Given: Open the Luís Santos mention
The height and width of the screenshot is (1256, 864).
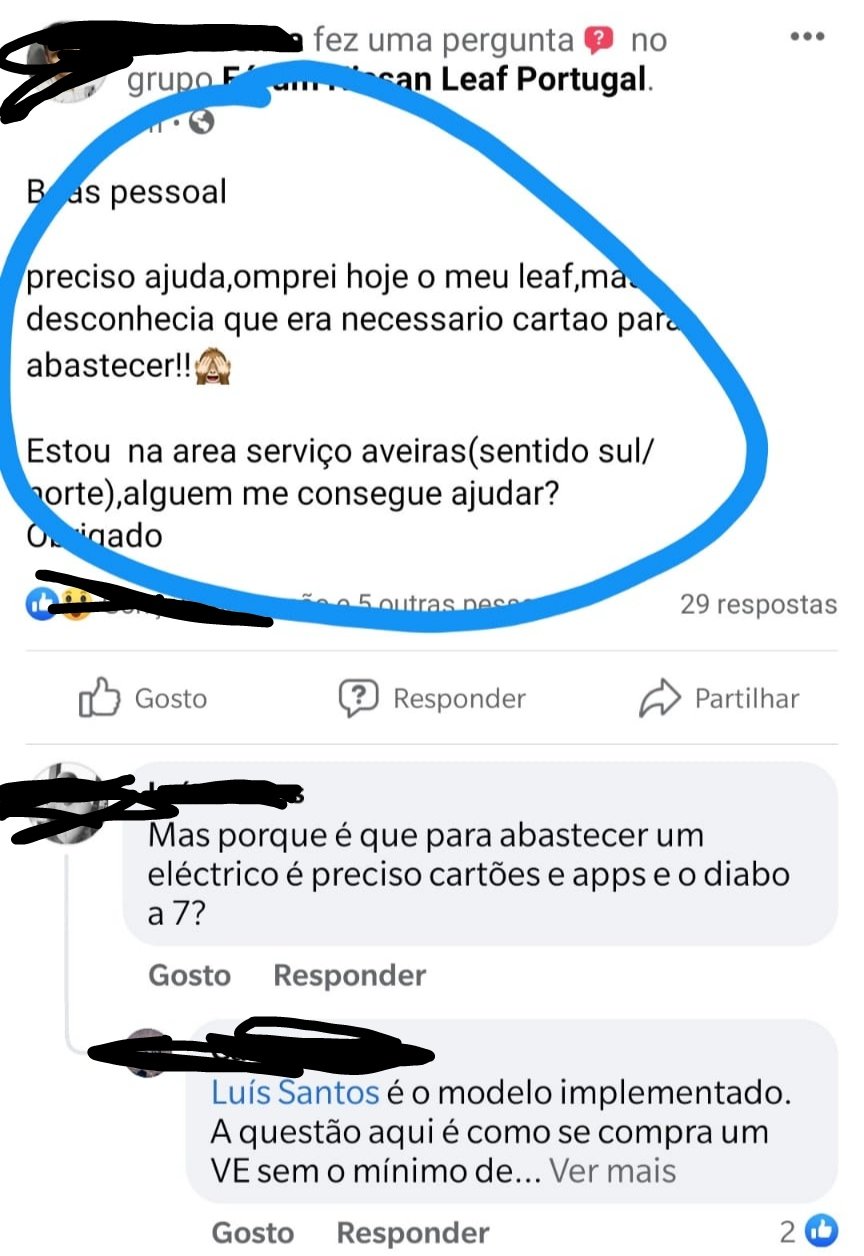Looking at the screenshot, I should (x=295, y=1093).
